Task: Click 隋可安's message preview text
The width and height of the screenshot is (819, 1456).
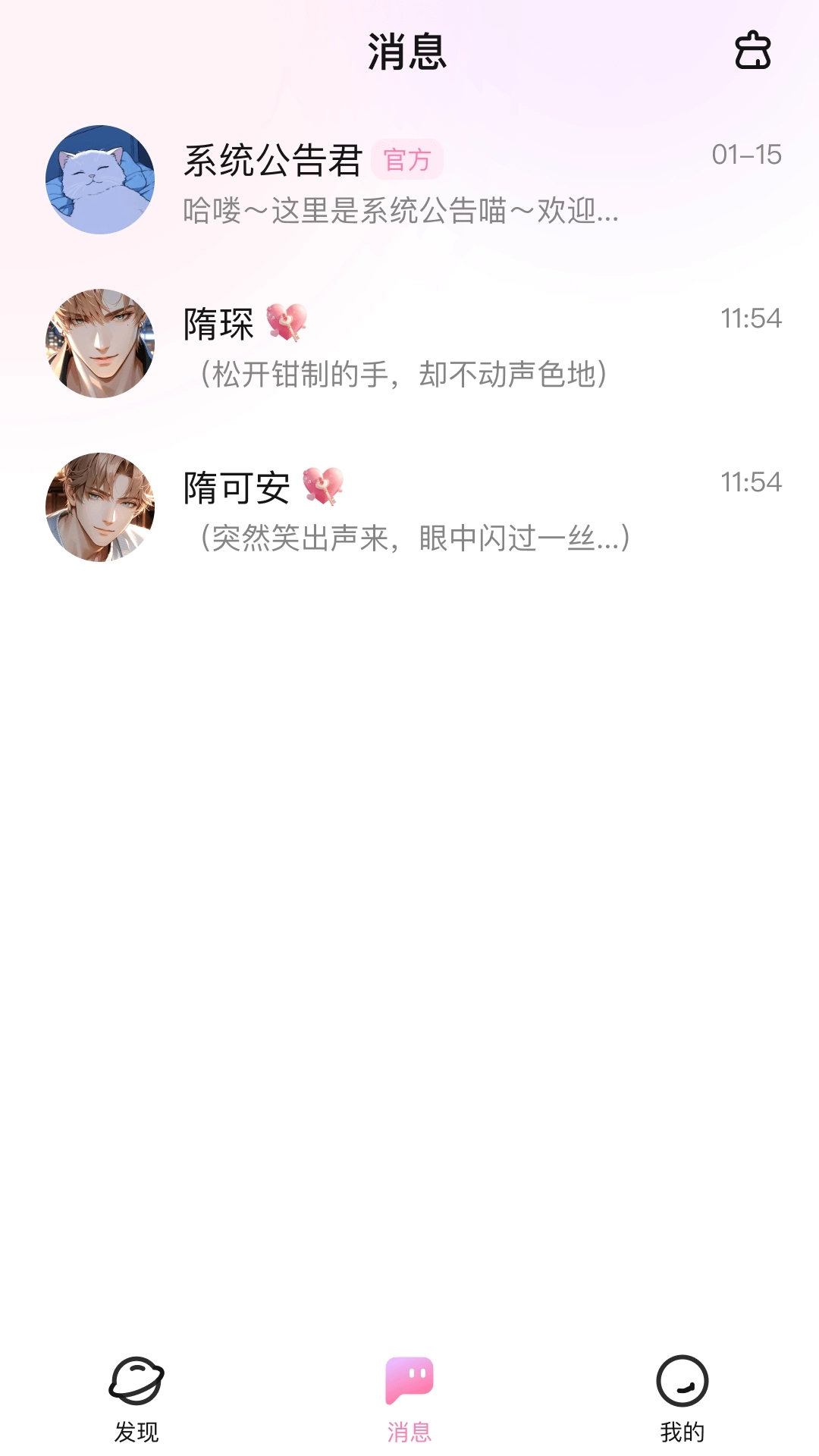Action: pyautogui.click(x=413, y=540)
